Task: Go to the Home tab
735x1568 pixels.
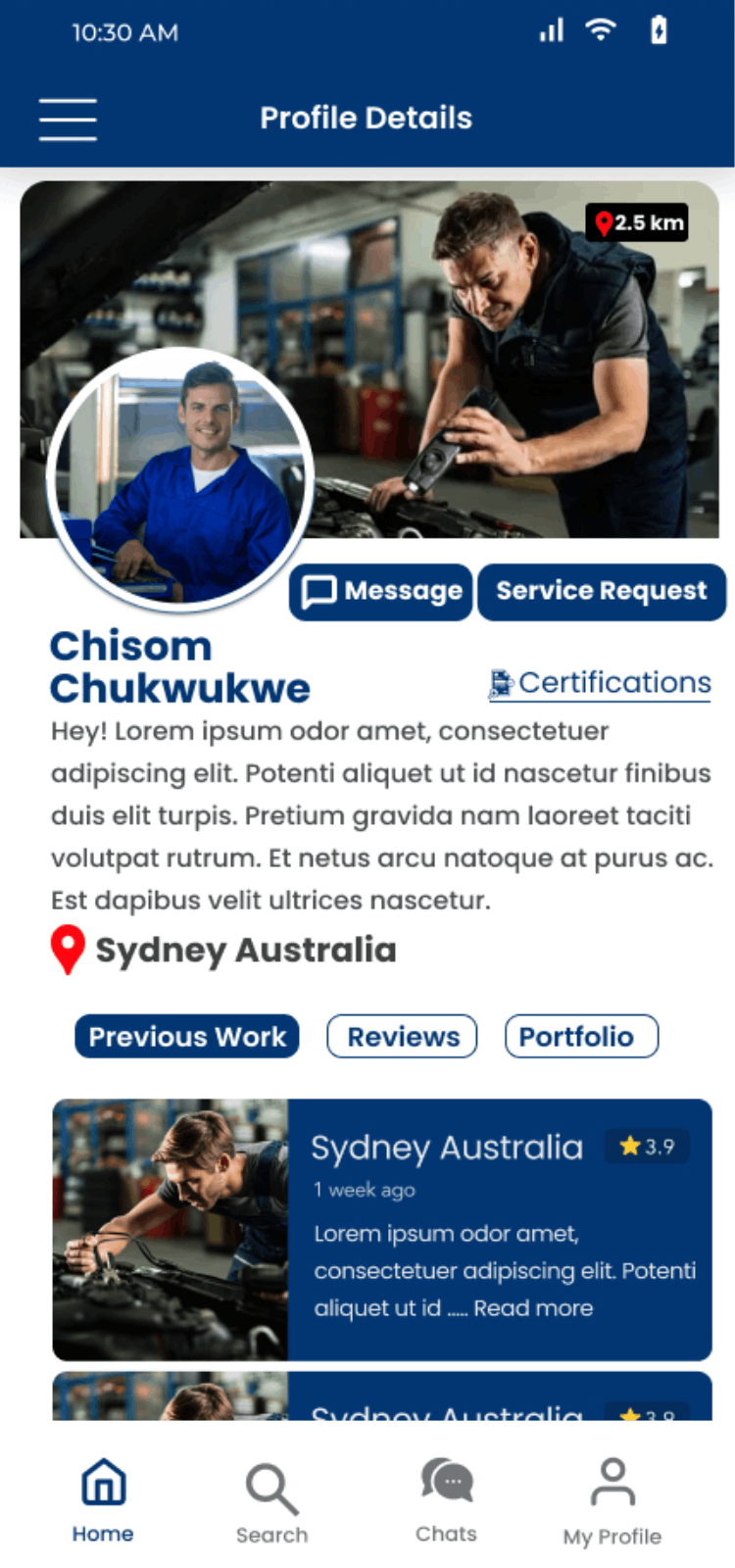Action: coord(103,1499)
